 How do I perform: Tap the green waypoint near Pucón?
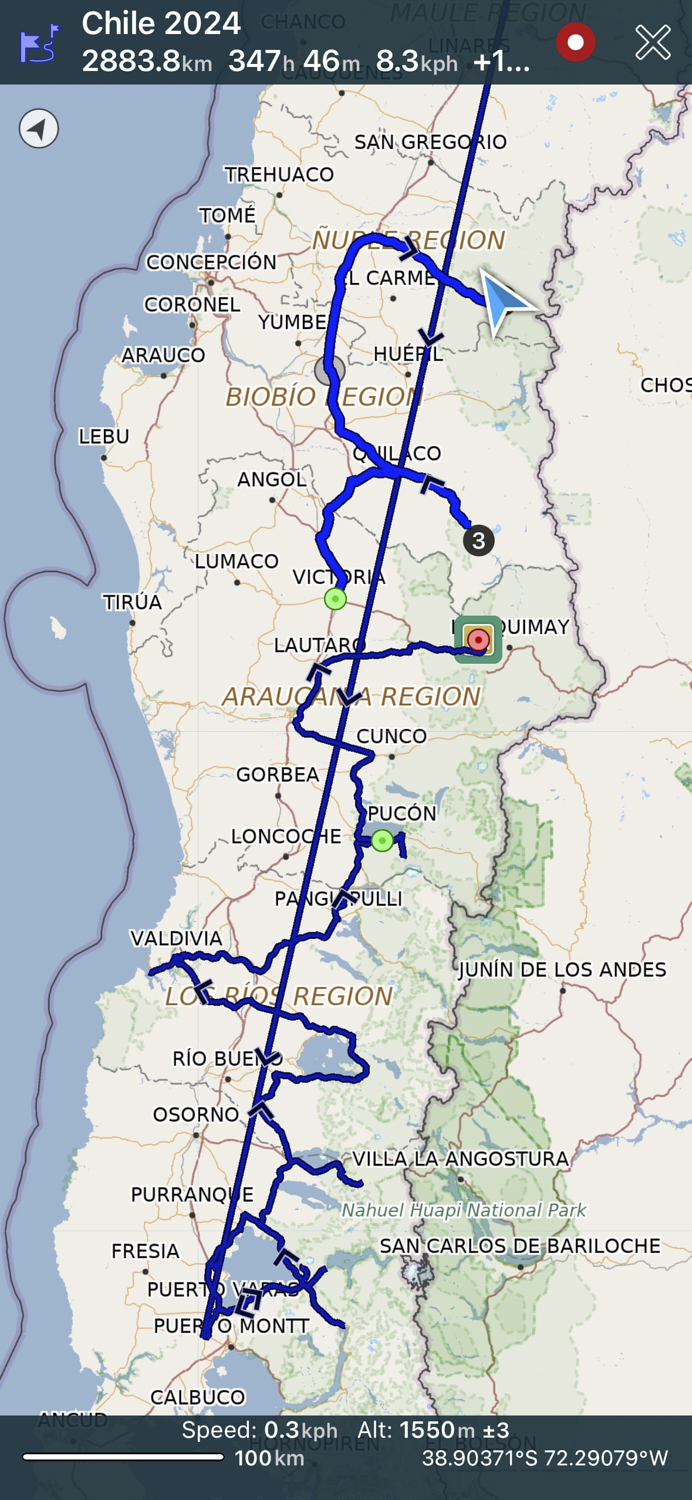coord(382,841)
